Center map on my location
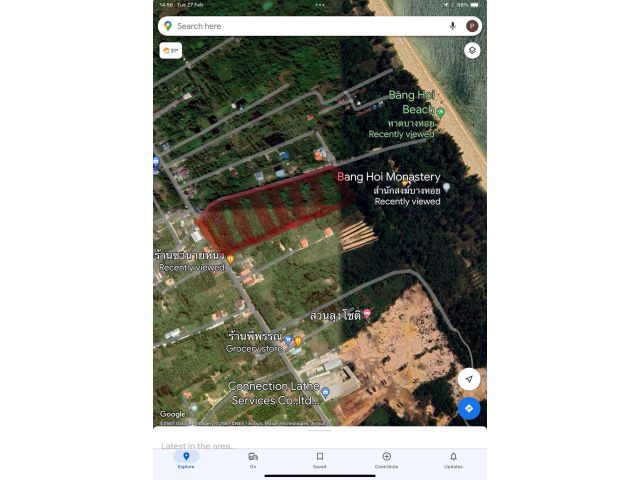 (469, 379)
